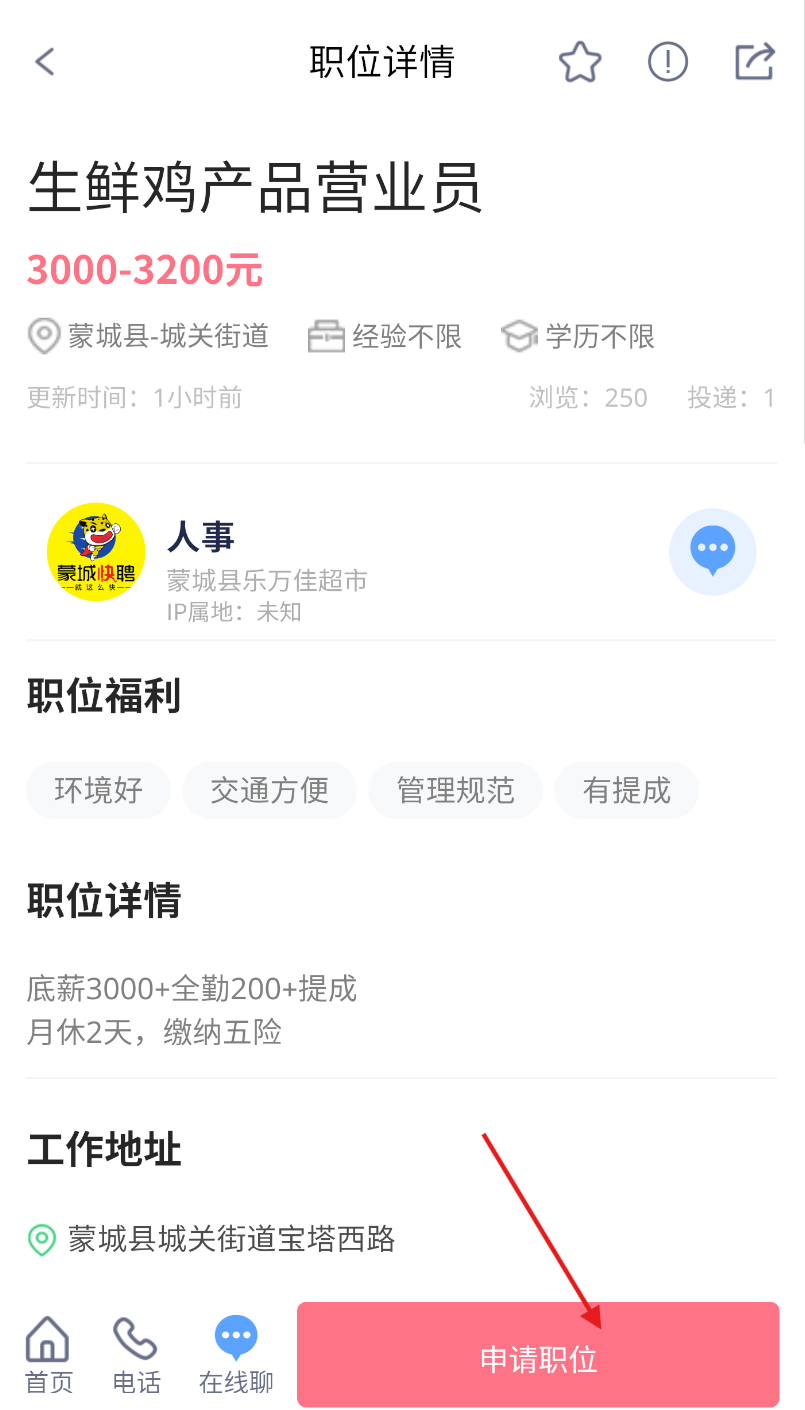The height and width of the screenshot is (1410, 805).
Task: Start 在线聊 online chat
Action: [236, 1356]
